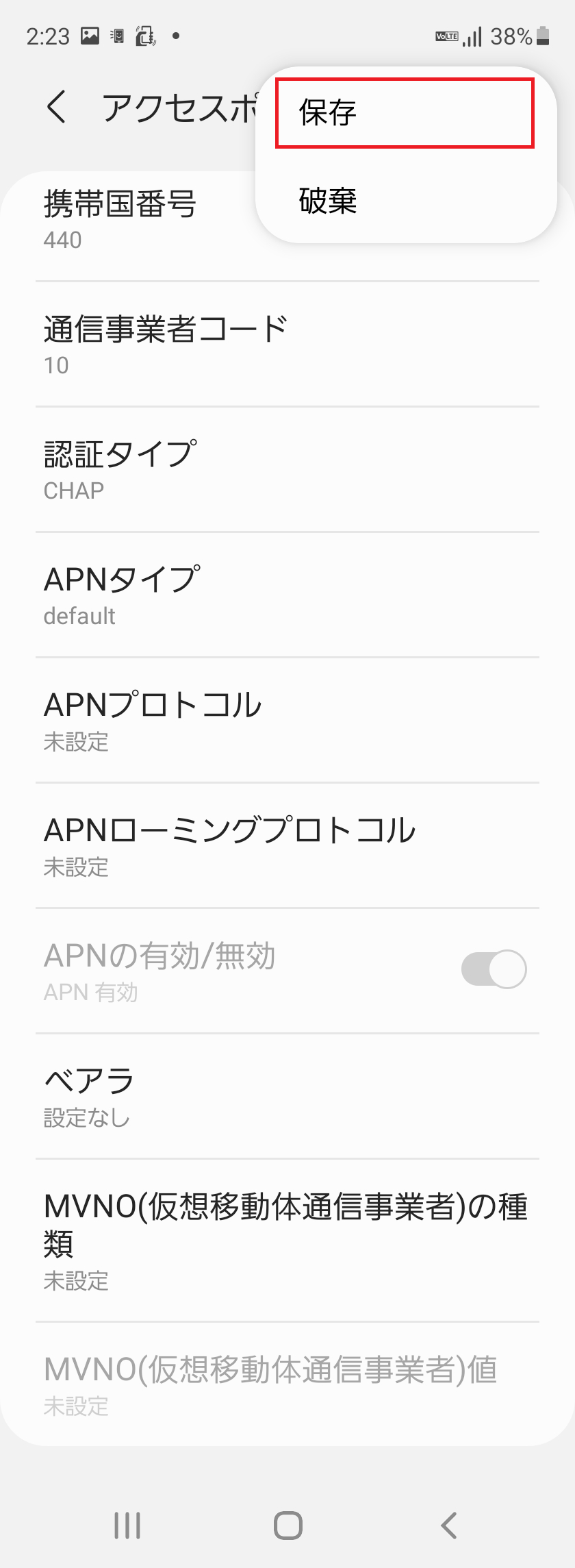Tap the VoLTE indicator in the status bar

446,35
